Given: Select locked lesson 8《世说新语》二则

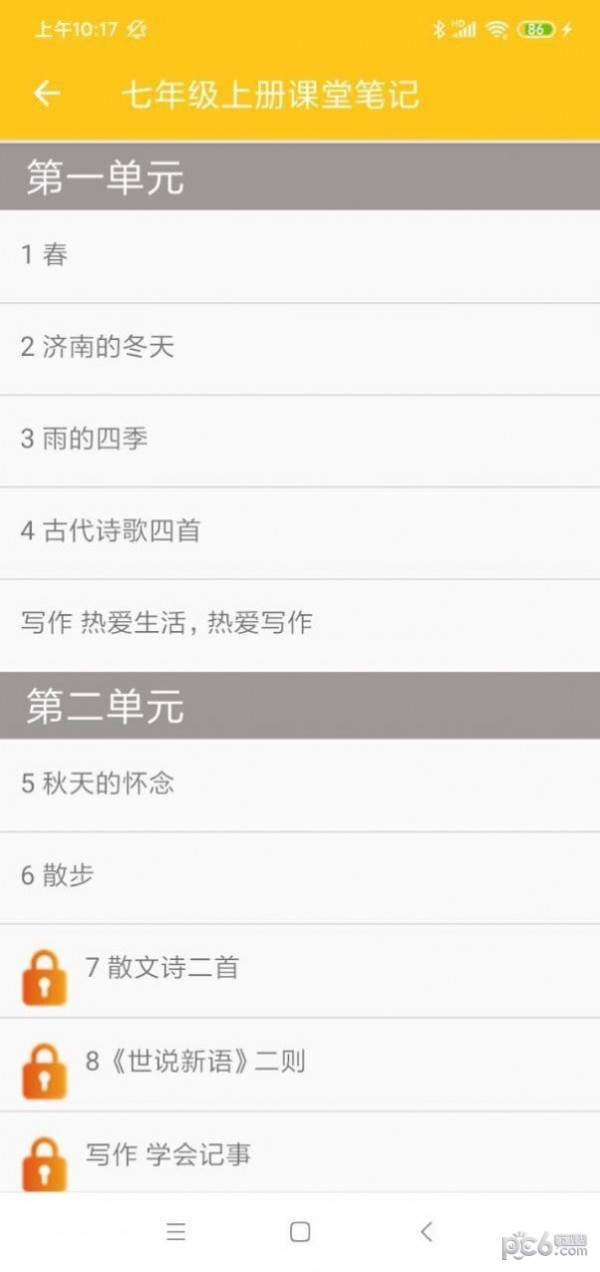Looking at the screenshot, I should pos(300,1062).
